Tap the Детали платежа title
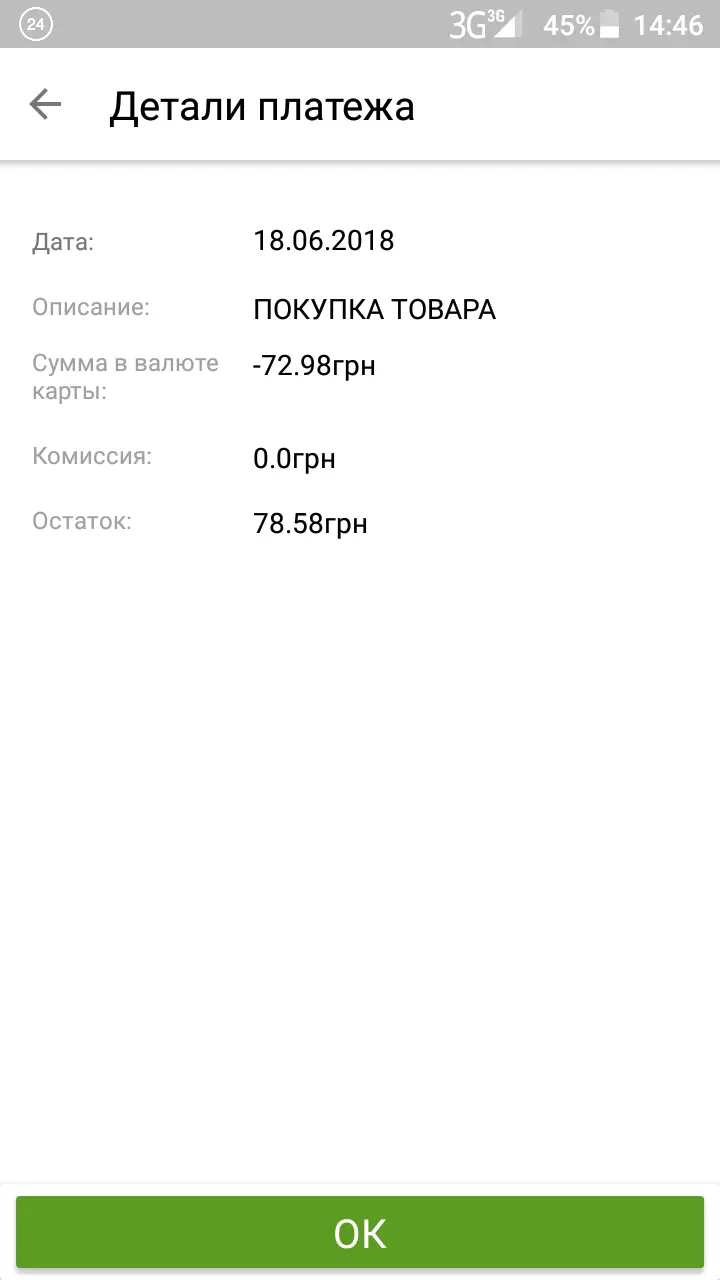 click(x=264, y=105)
